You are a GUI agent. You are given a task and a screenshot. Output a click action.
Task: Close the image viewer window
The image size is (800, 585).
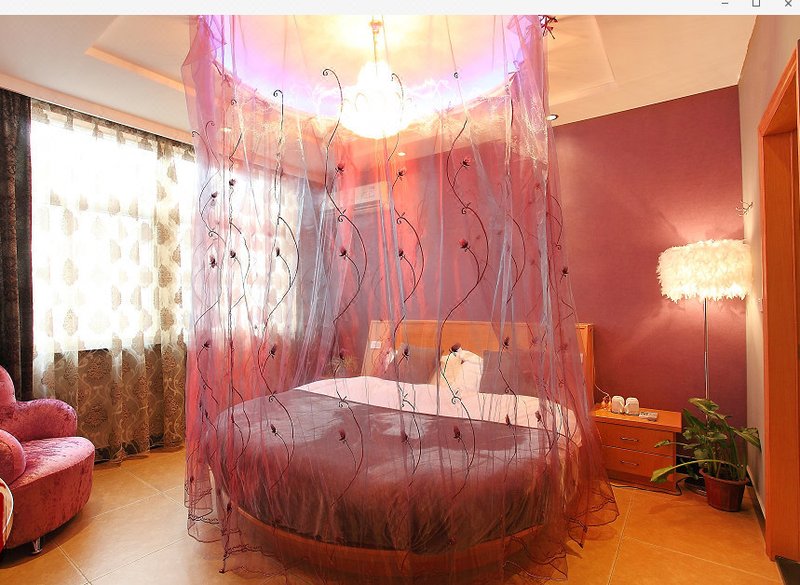(788, 4)
